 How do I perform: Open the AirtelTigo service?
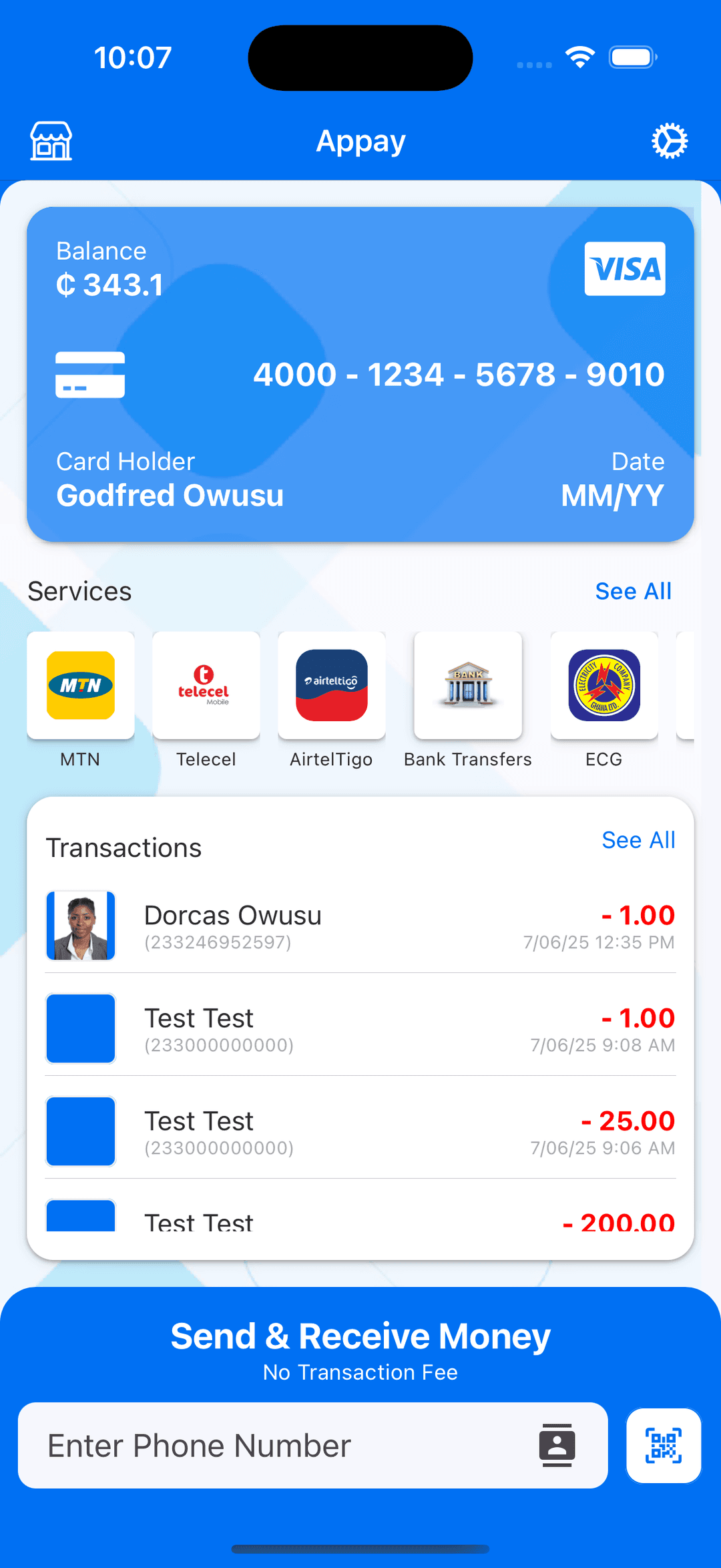pos(332,686)
